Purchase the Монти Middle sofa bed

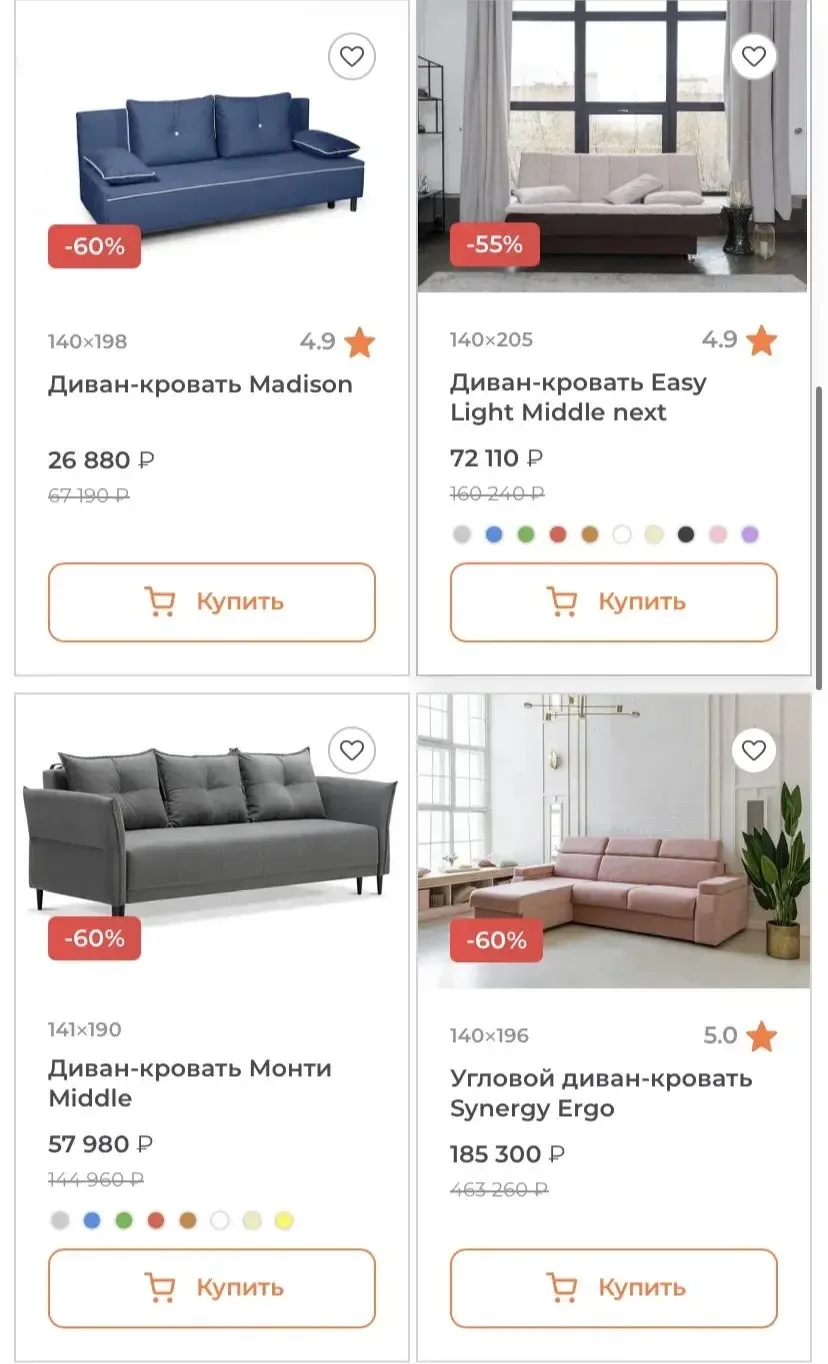pyautogui.click(x=212, y=1288)
